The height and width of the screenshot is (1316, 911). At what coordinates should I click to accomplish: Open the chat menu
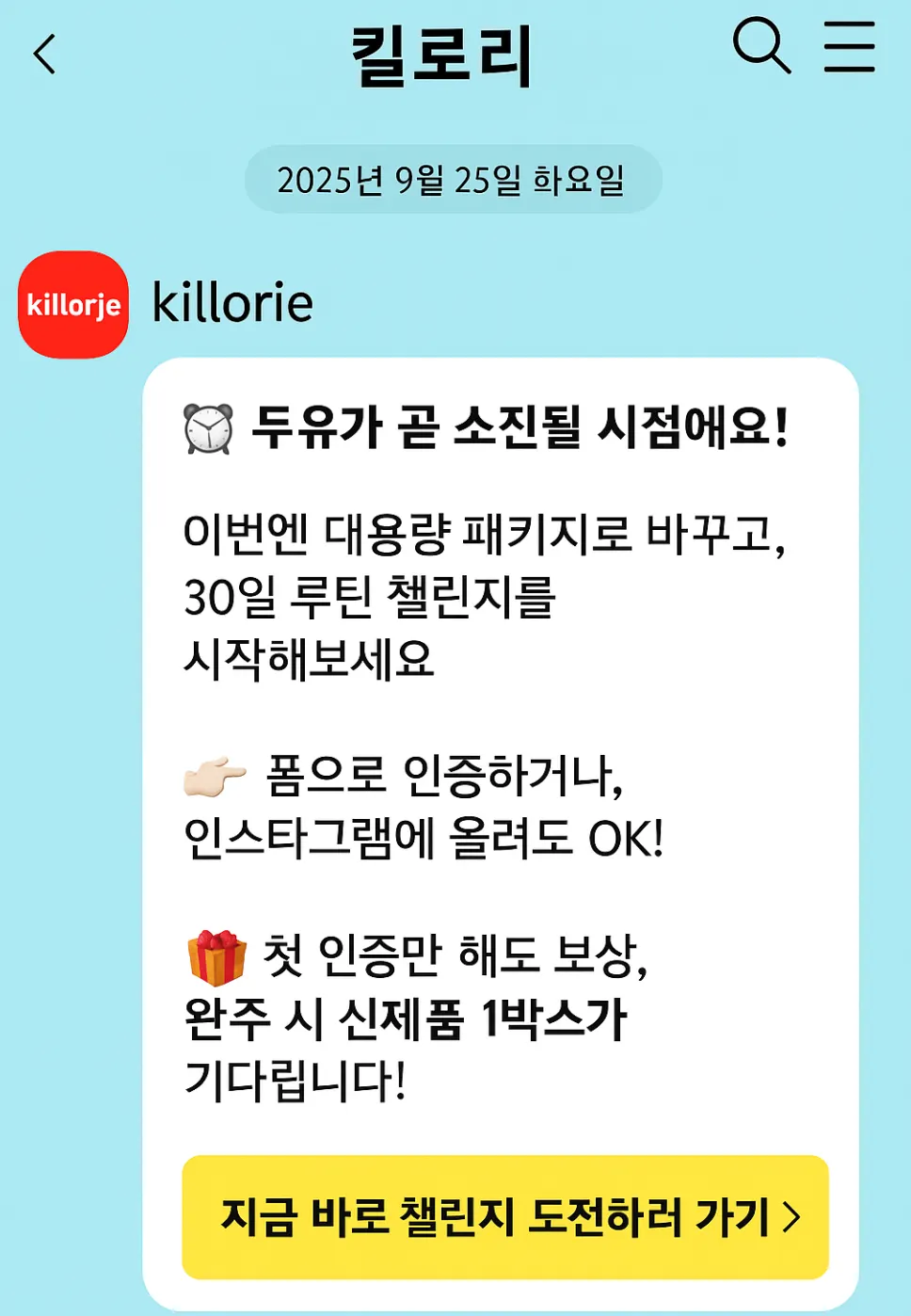tap(849, 45)
